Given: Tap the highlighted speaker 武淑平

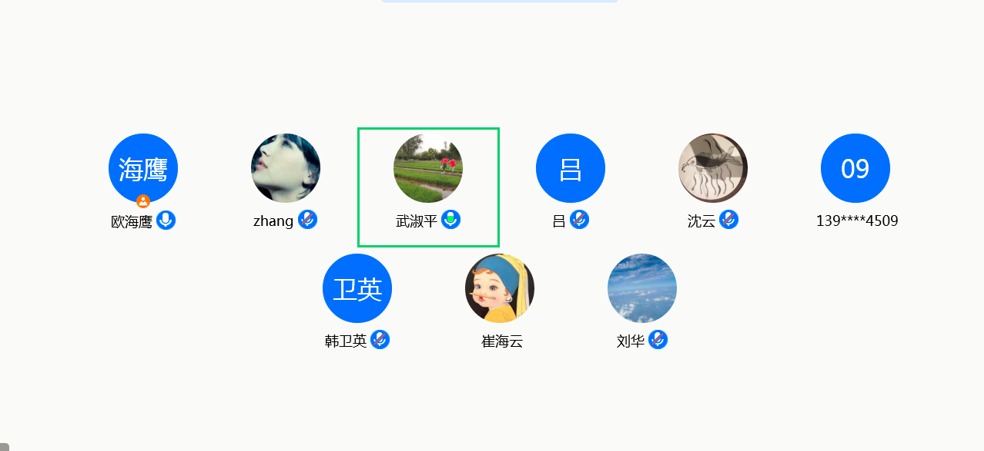Looking at the screenshot, I should point(428,168).
